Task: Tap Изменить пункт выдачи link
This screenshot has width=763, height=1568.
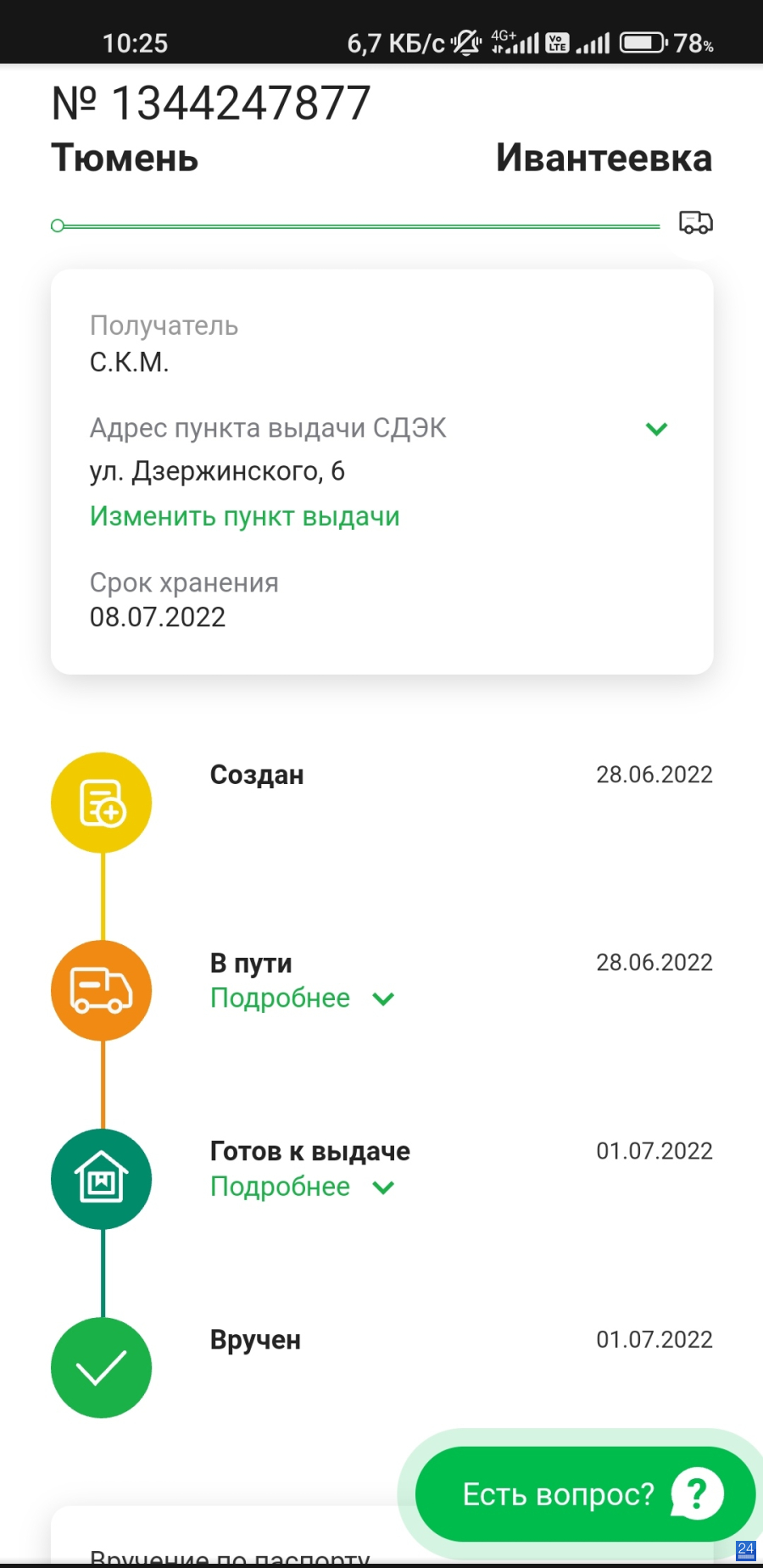Action: pyautogui.click(x=244, y=516)
